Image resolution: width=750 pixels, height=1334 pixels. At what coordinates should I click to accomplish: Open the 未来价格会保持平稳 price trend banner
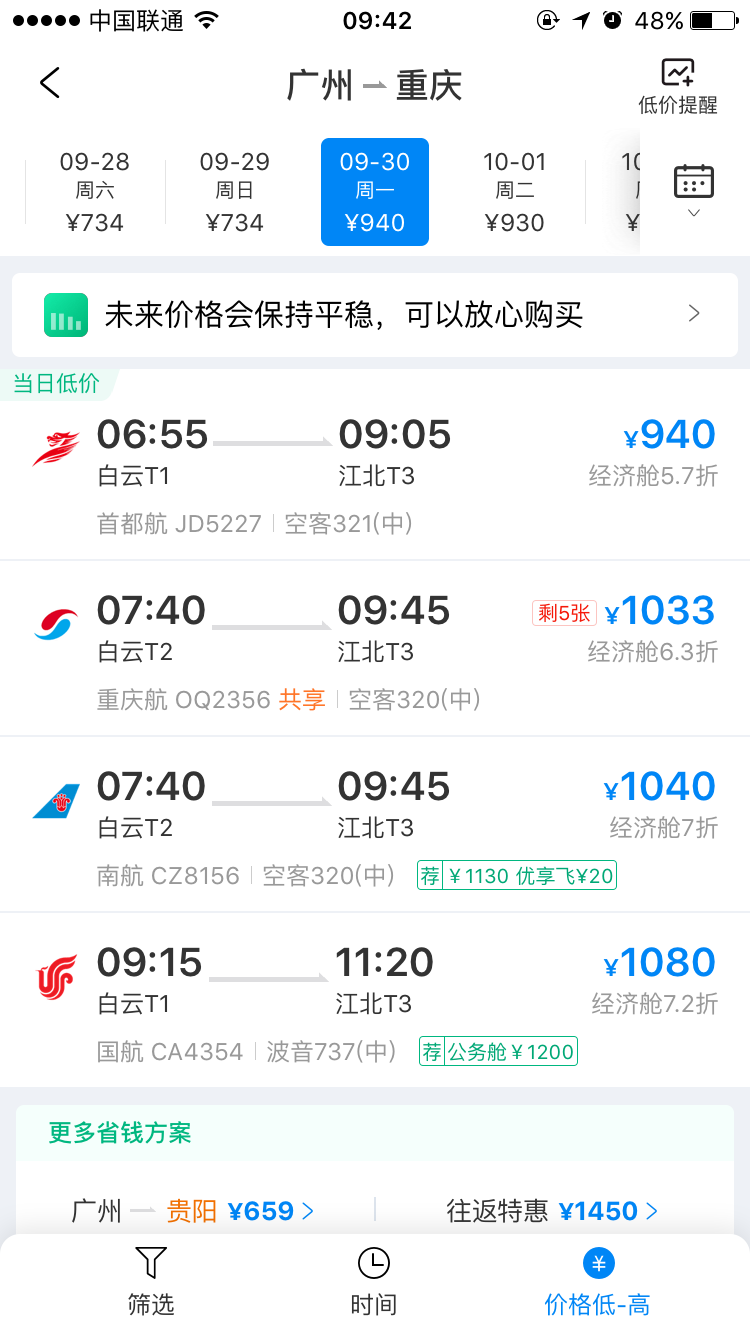[x=375, y=315]
